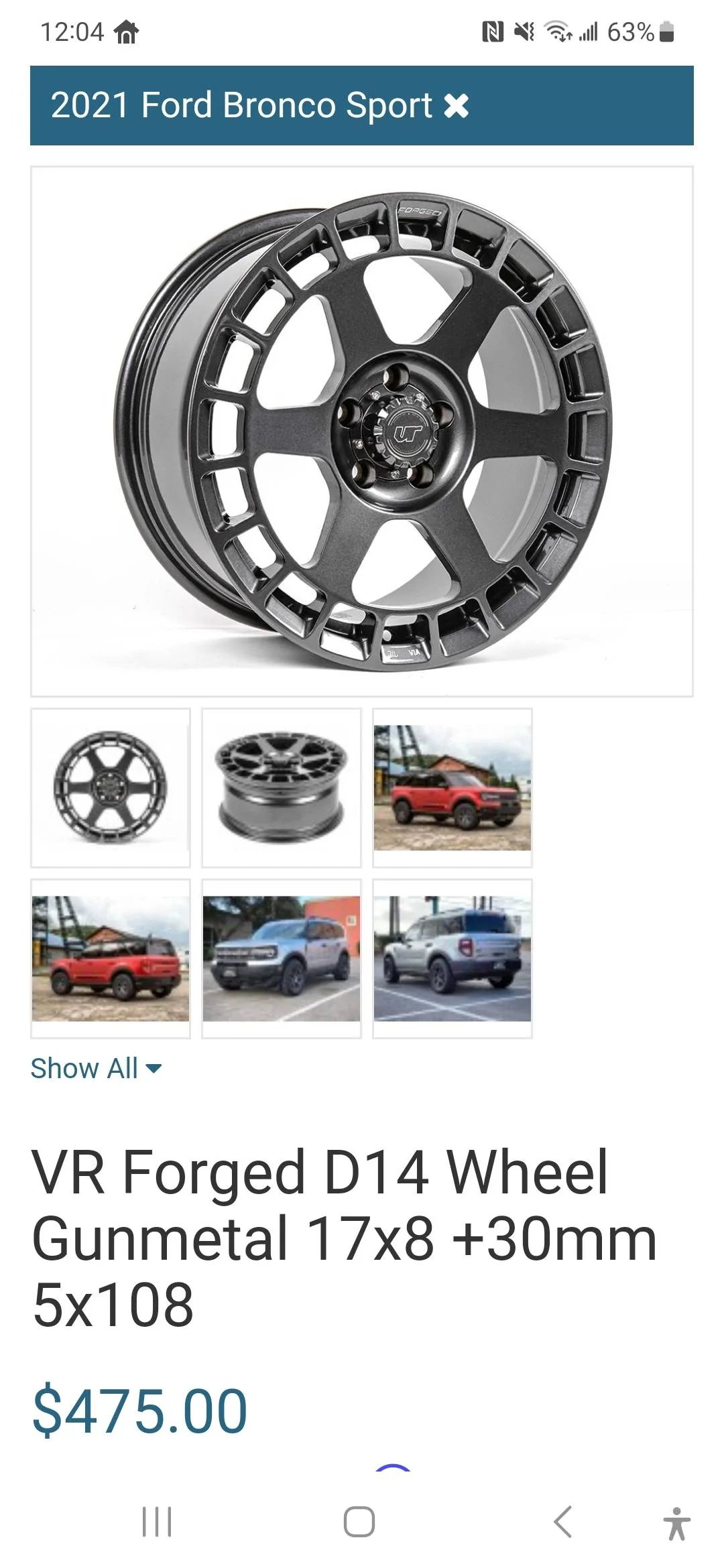This screenshot has height=1568, width=724.
Task: Go back with the system back button
Action: tap(563, 1522)
